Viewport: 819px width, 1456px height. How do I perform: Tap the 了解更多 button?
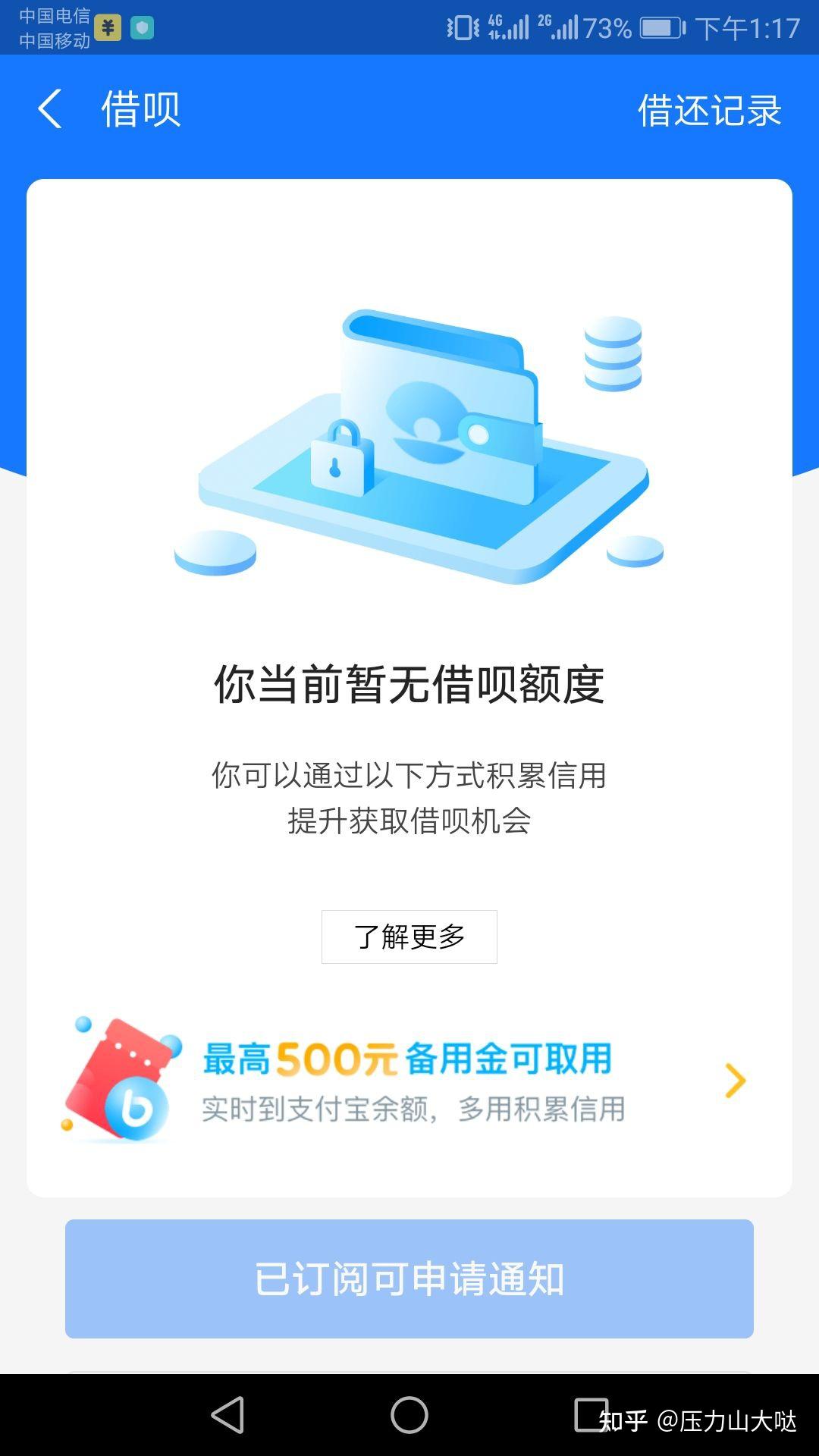[409, 937]
